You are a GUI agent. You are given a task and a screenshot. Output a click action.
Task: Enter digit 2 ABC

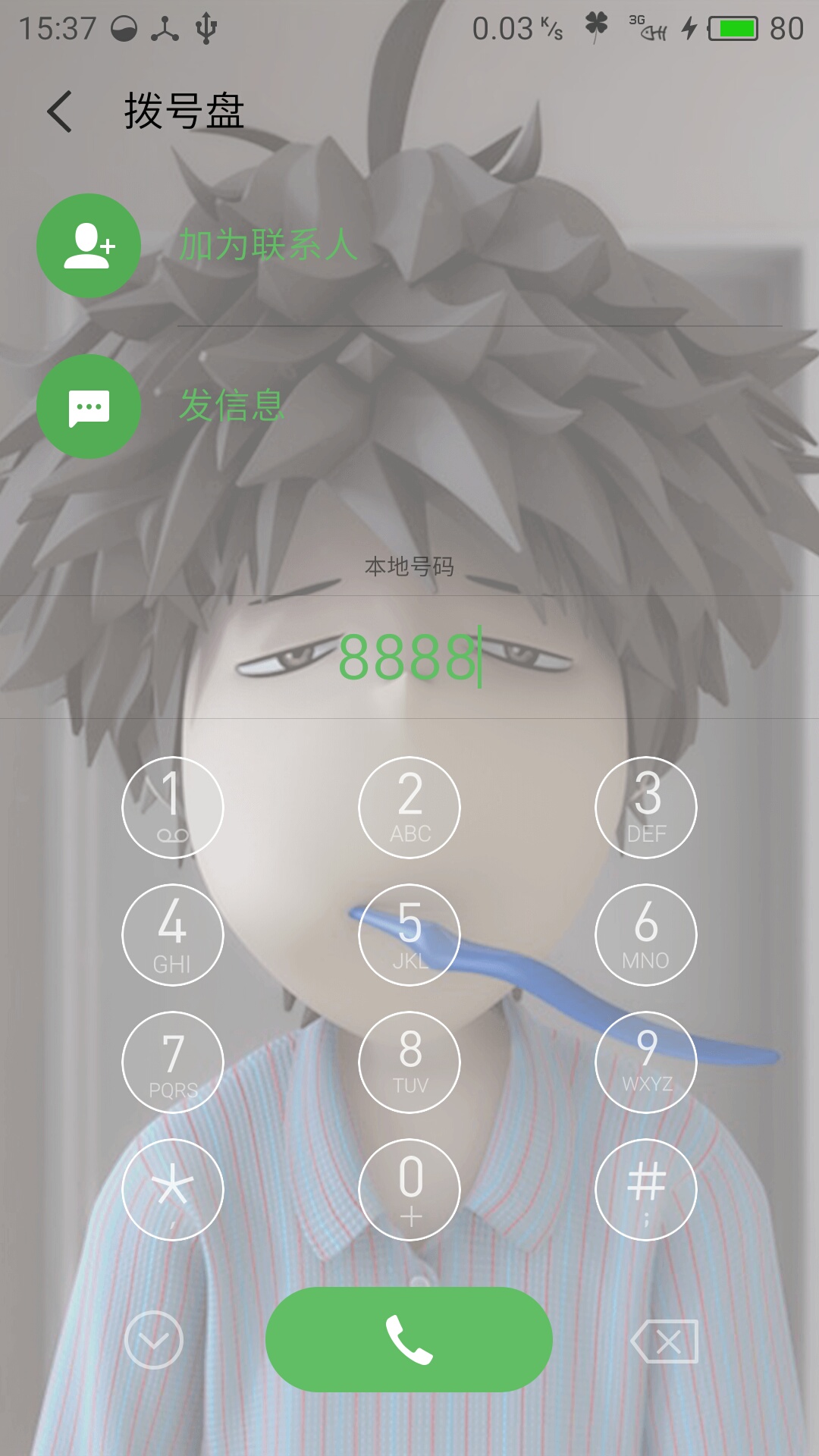tap(409, 807)
